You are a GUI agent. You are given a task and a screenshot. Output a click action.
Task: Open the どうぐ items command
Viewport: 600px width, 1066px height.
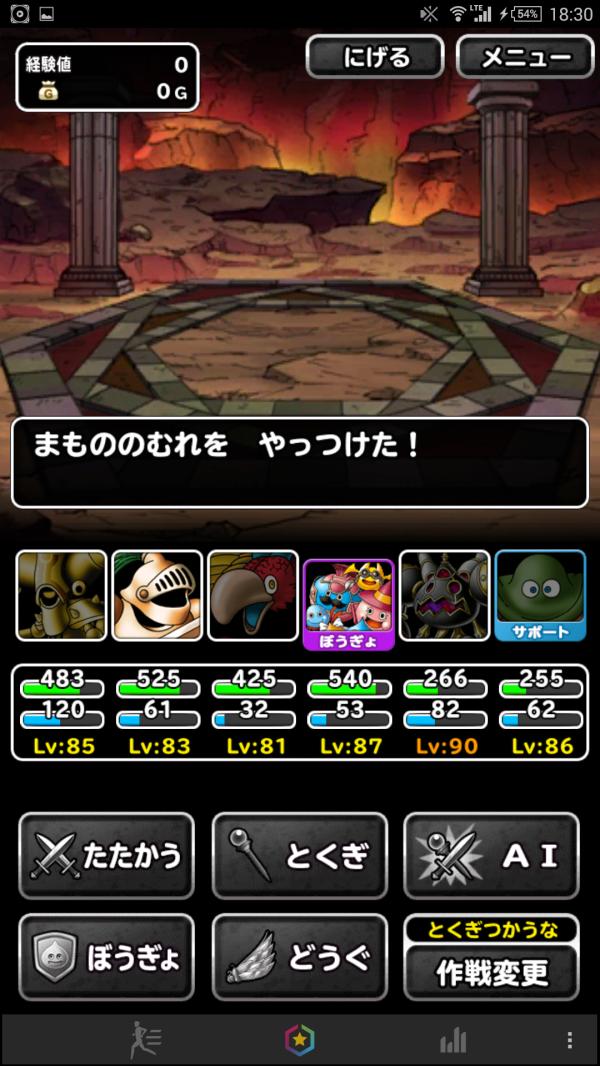(x=299, y=957)
